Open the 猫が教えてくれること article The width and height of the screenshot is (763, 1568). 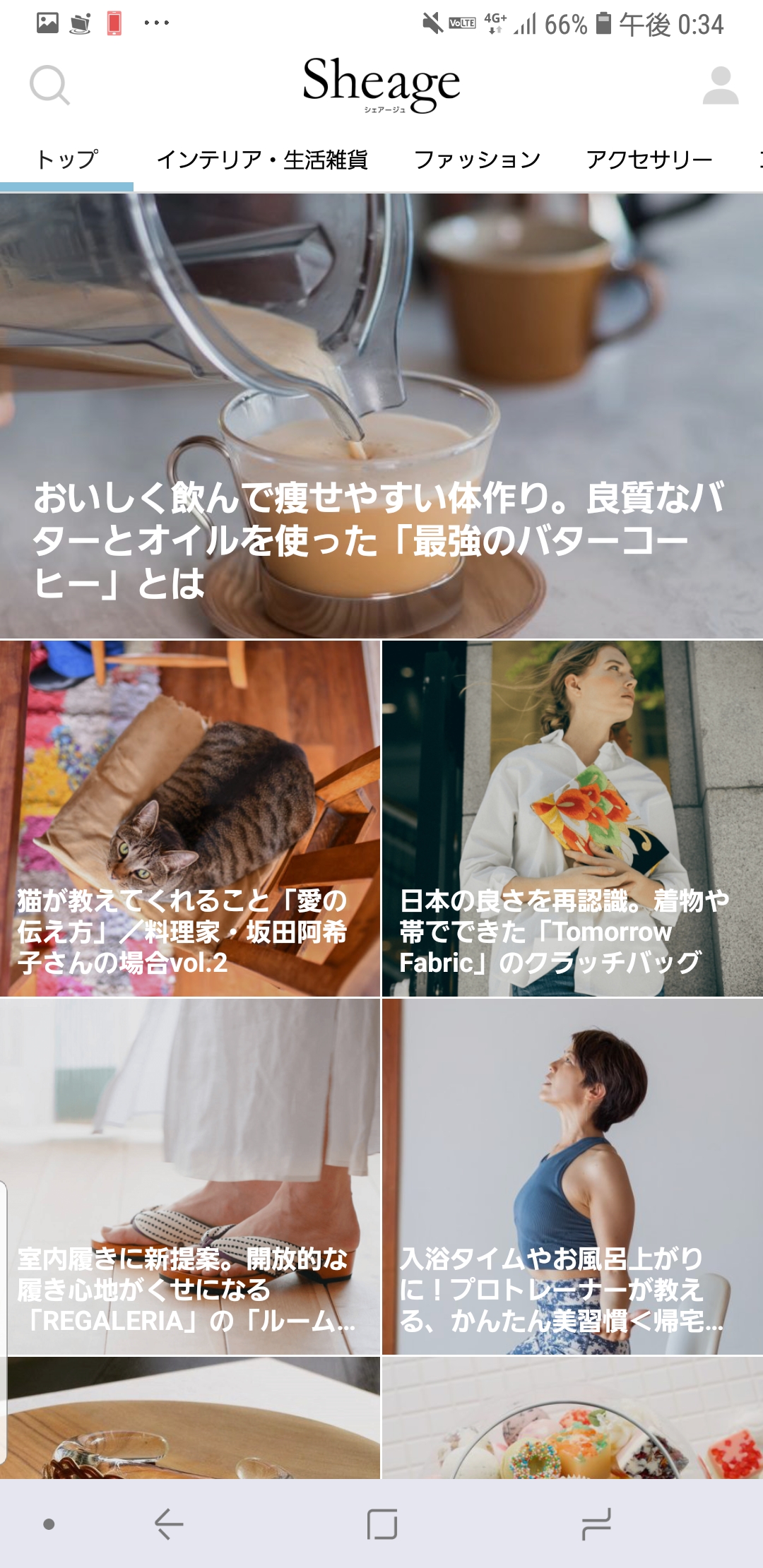(190, 819)
